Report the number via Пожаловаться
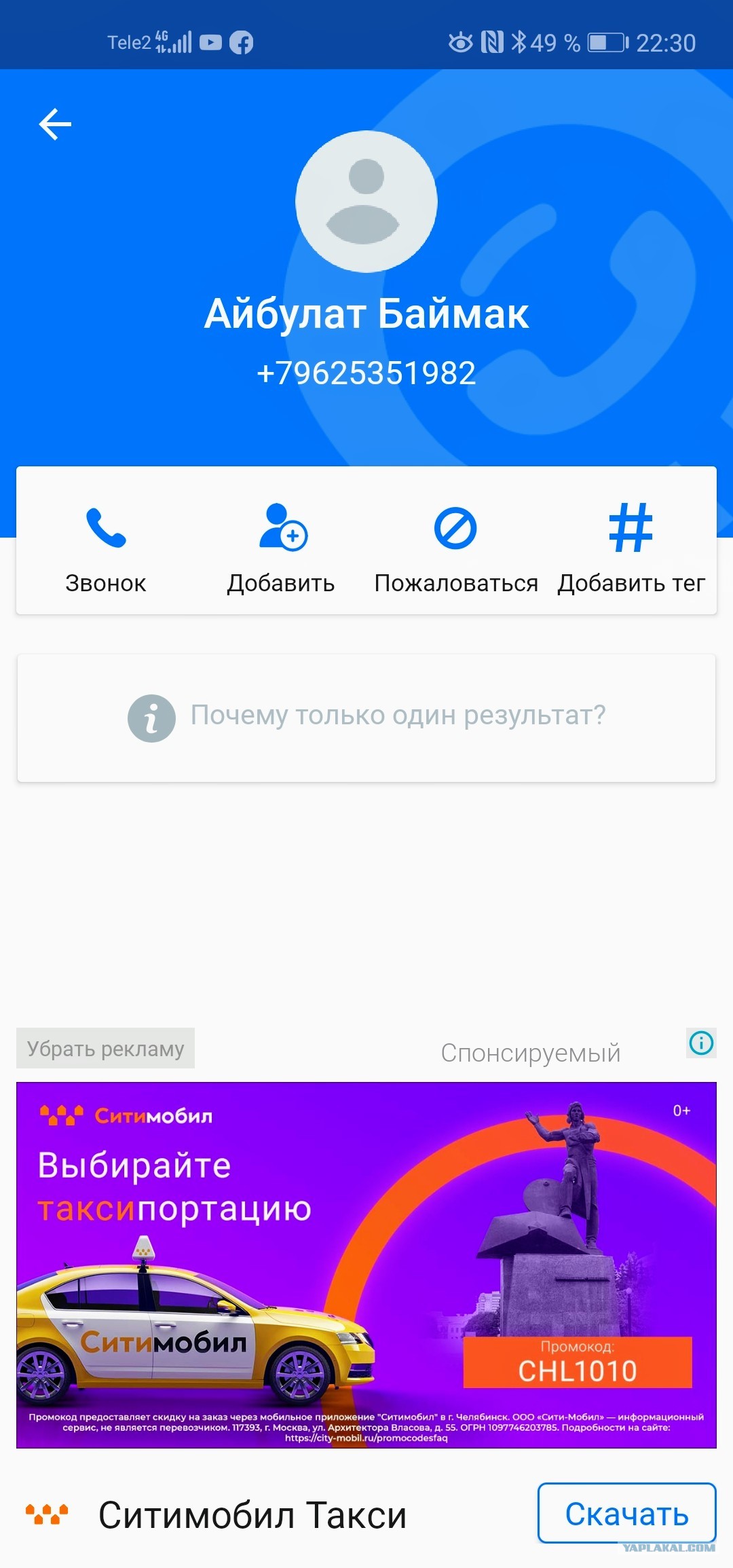Viewport: 733px width, 1568px height. pyautogui.click(x=455, y=546)
